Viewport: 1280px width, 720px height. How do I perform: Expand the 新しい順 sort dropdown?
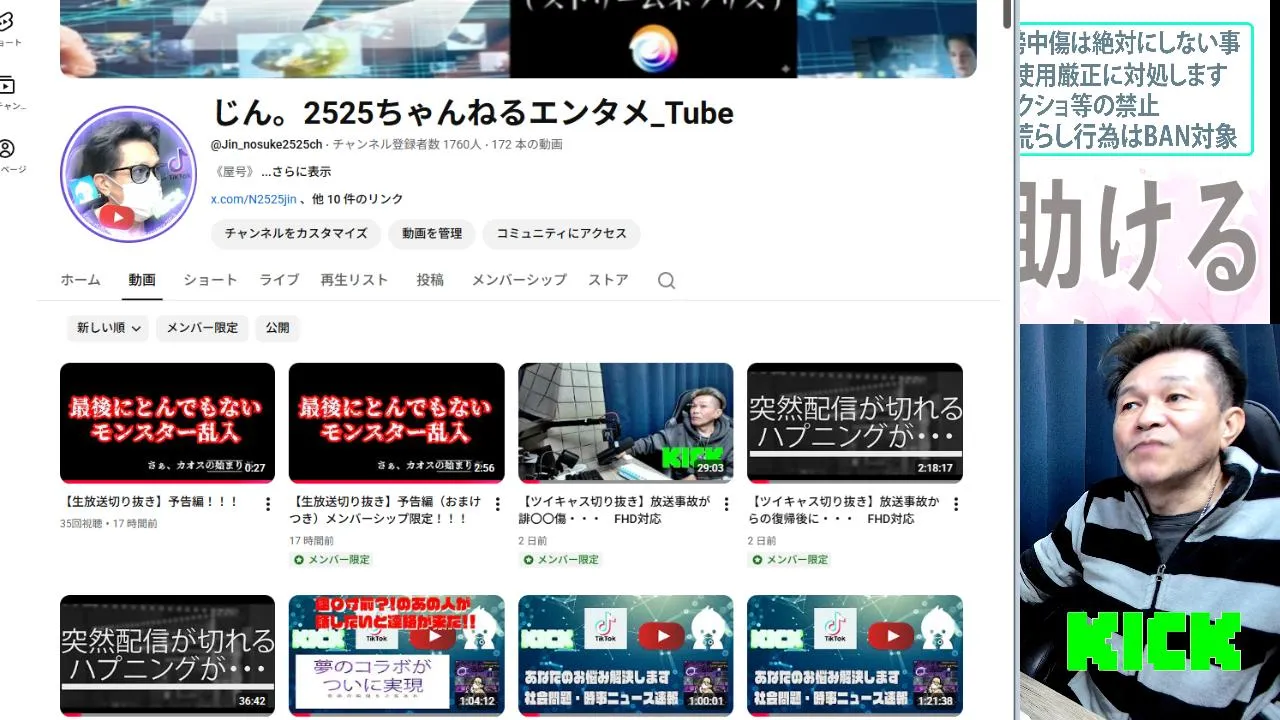108,328
